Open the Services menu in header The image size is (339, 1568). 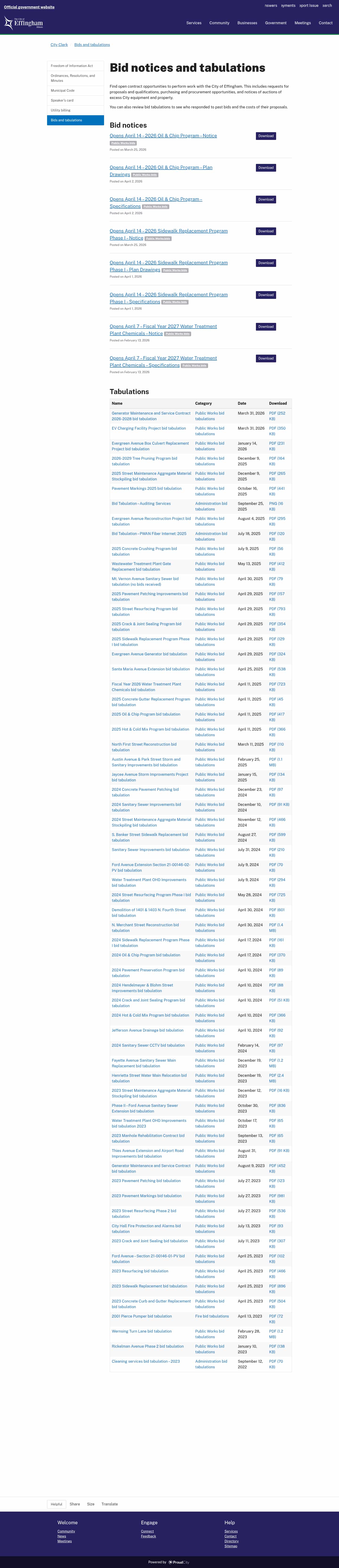coord(194,23)
